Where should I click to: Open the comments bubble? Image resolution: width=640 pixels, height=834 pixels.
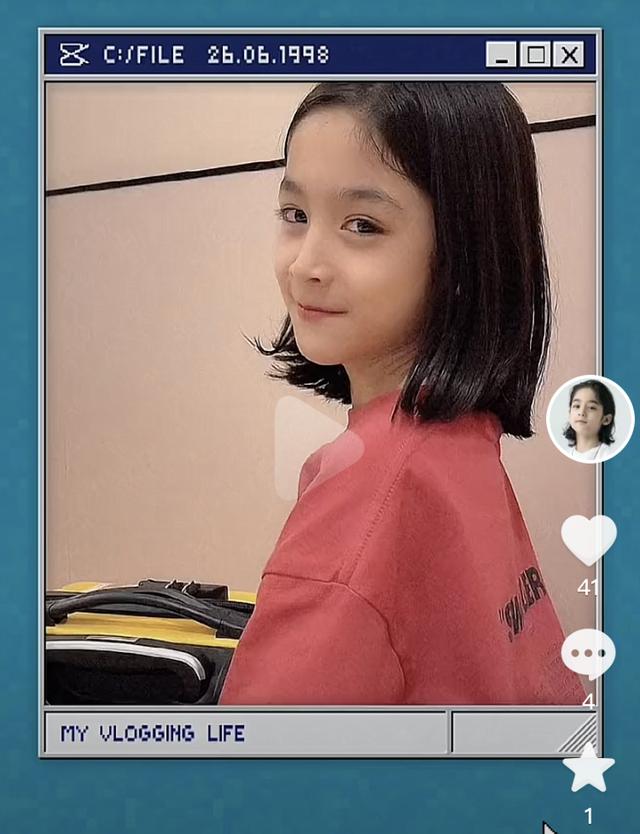(x=588, y=655)
